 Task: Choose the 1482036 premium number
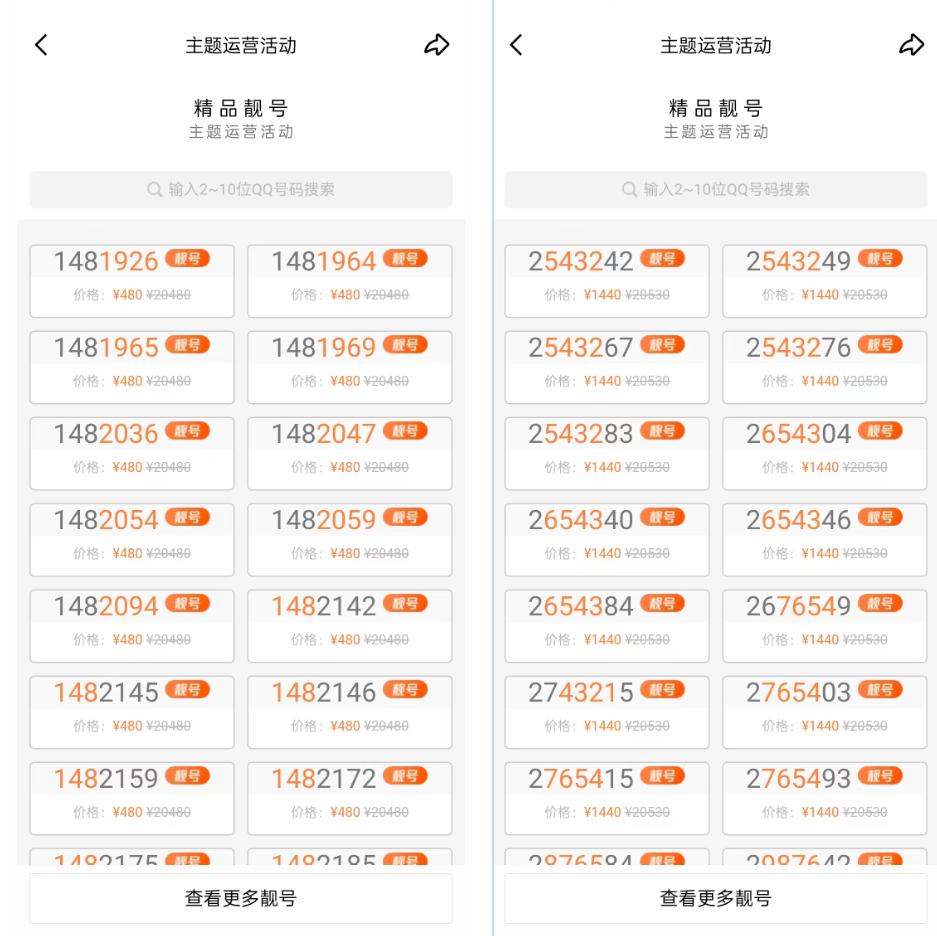click(132, 452)
